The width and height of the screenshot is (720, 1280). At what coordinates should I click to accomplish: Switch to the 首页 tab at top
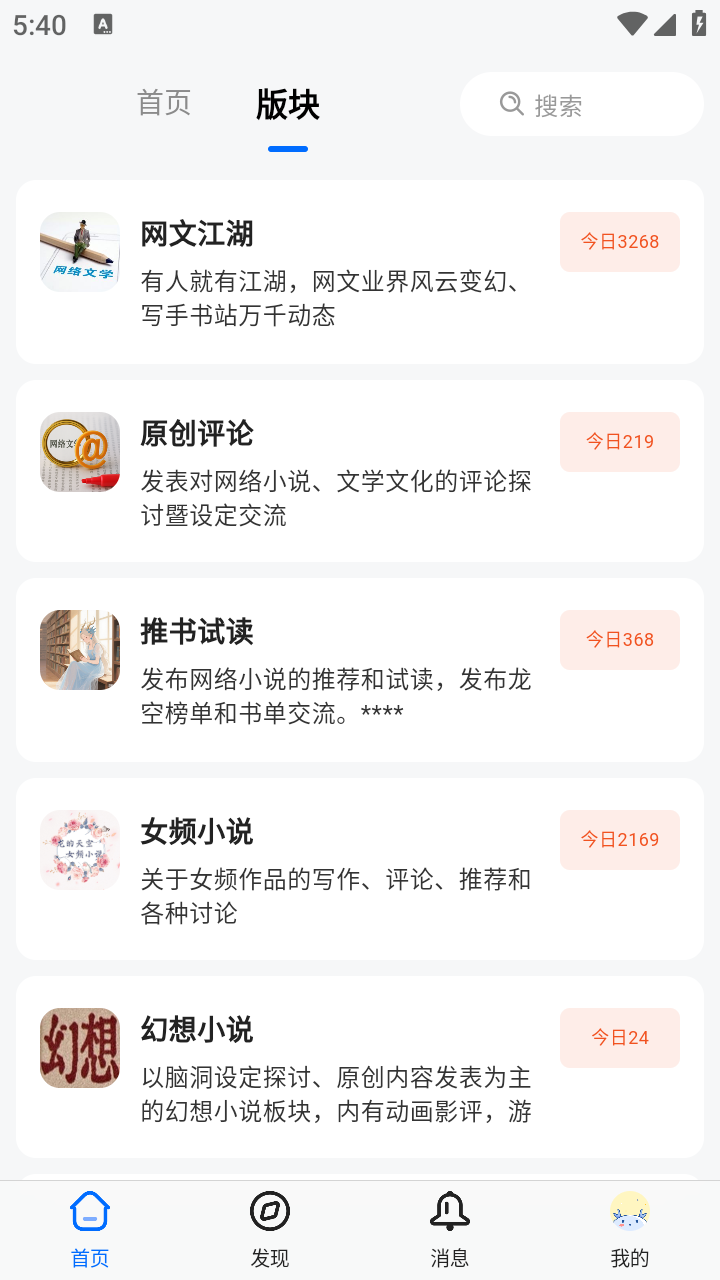click(x=164, y=103)
